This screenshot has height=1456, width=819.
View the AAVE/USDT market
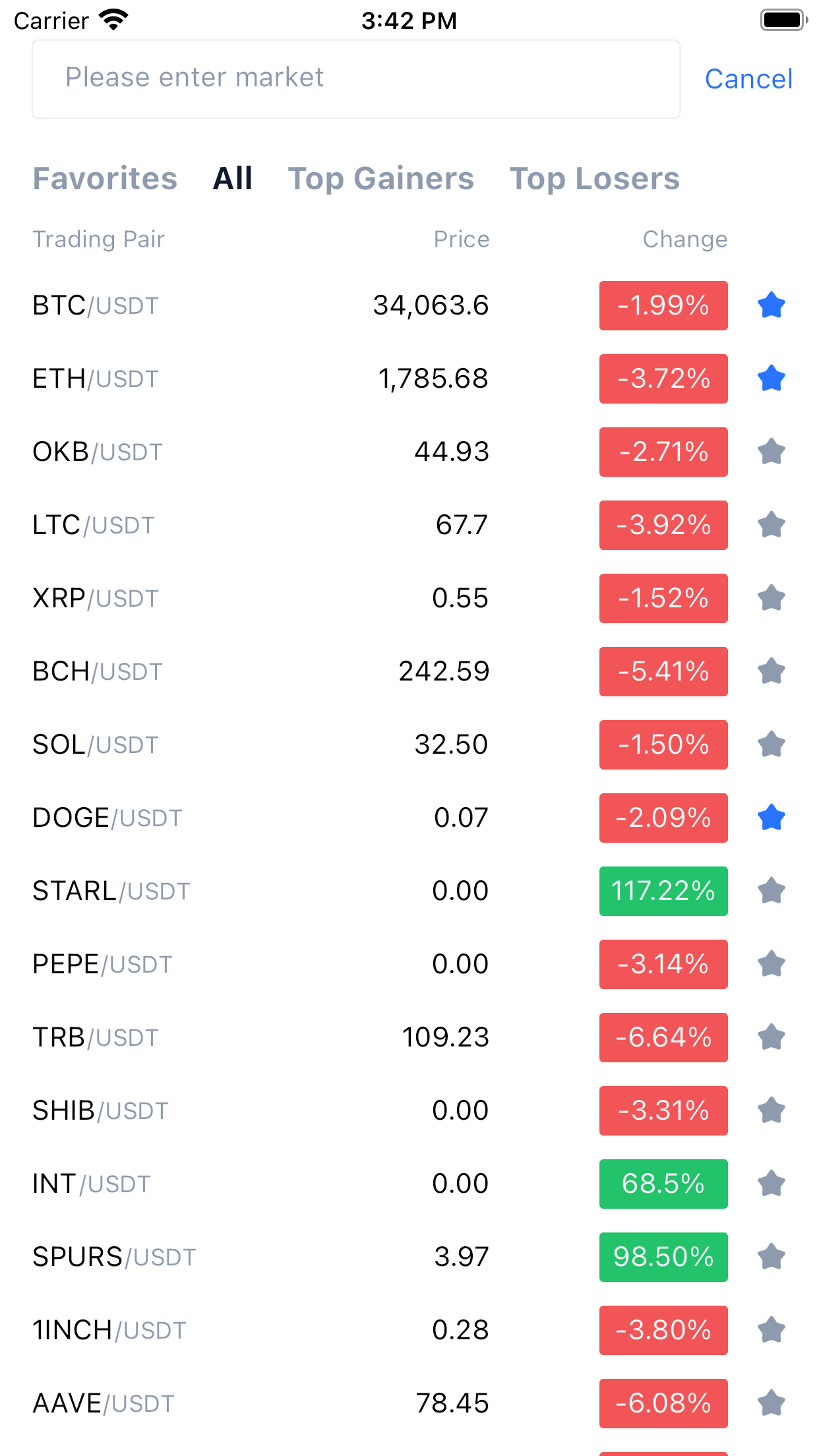409,1403
